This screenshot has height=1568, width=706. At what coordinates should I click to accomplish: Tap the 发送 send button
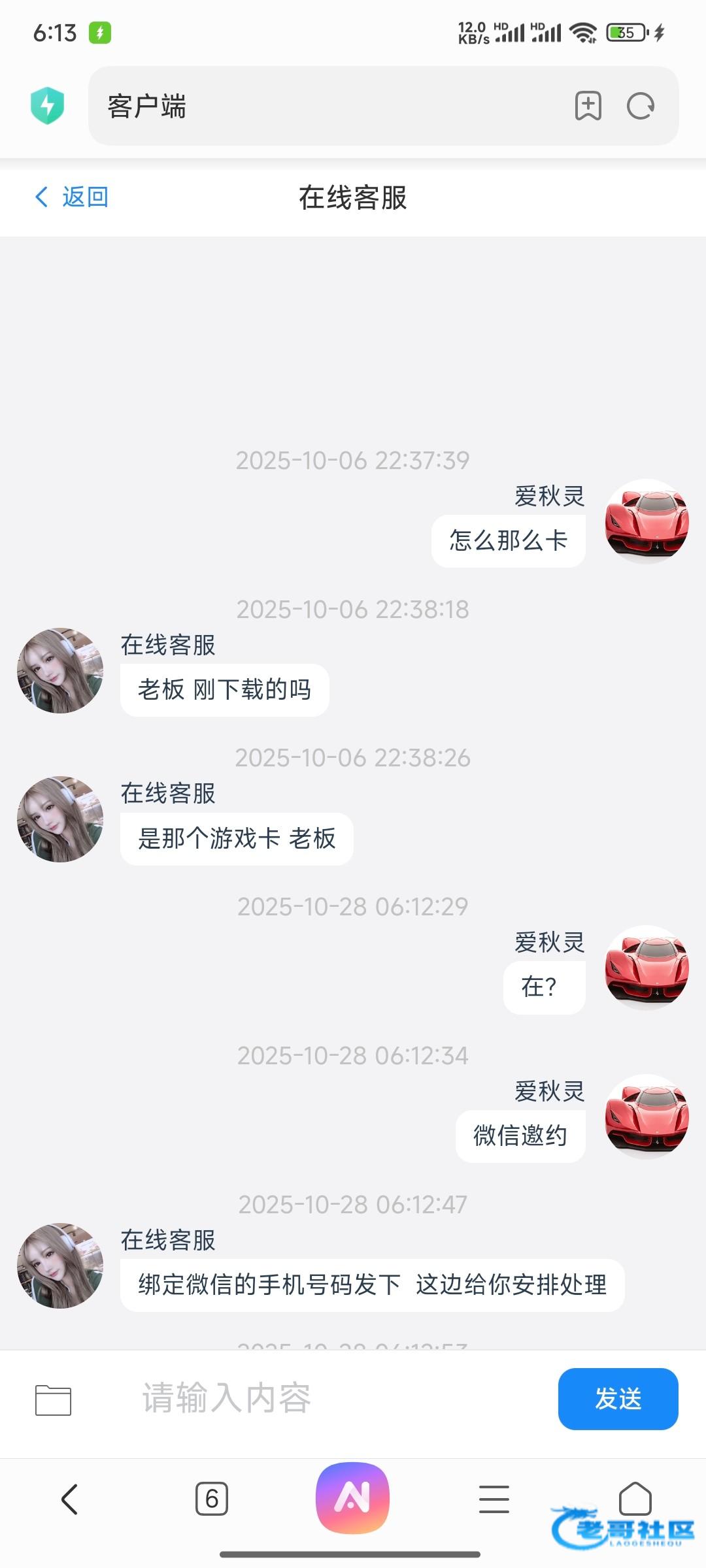618,1399
